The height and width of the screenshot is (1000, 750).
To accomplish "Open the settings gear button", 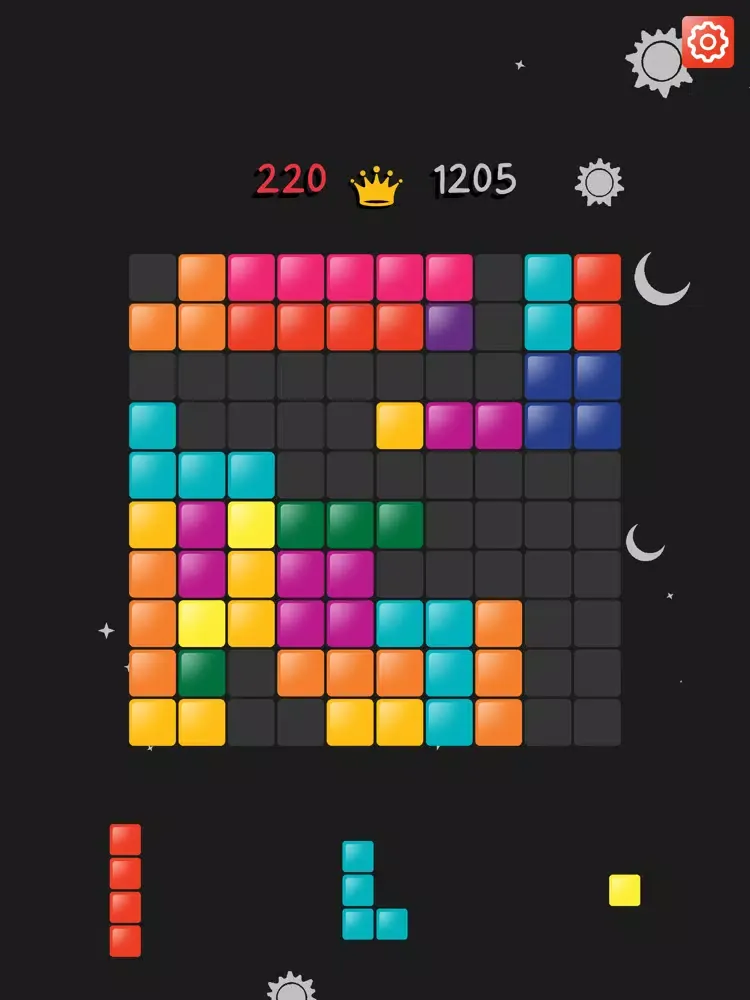I will pos(707,42).
